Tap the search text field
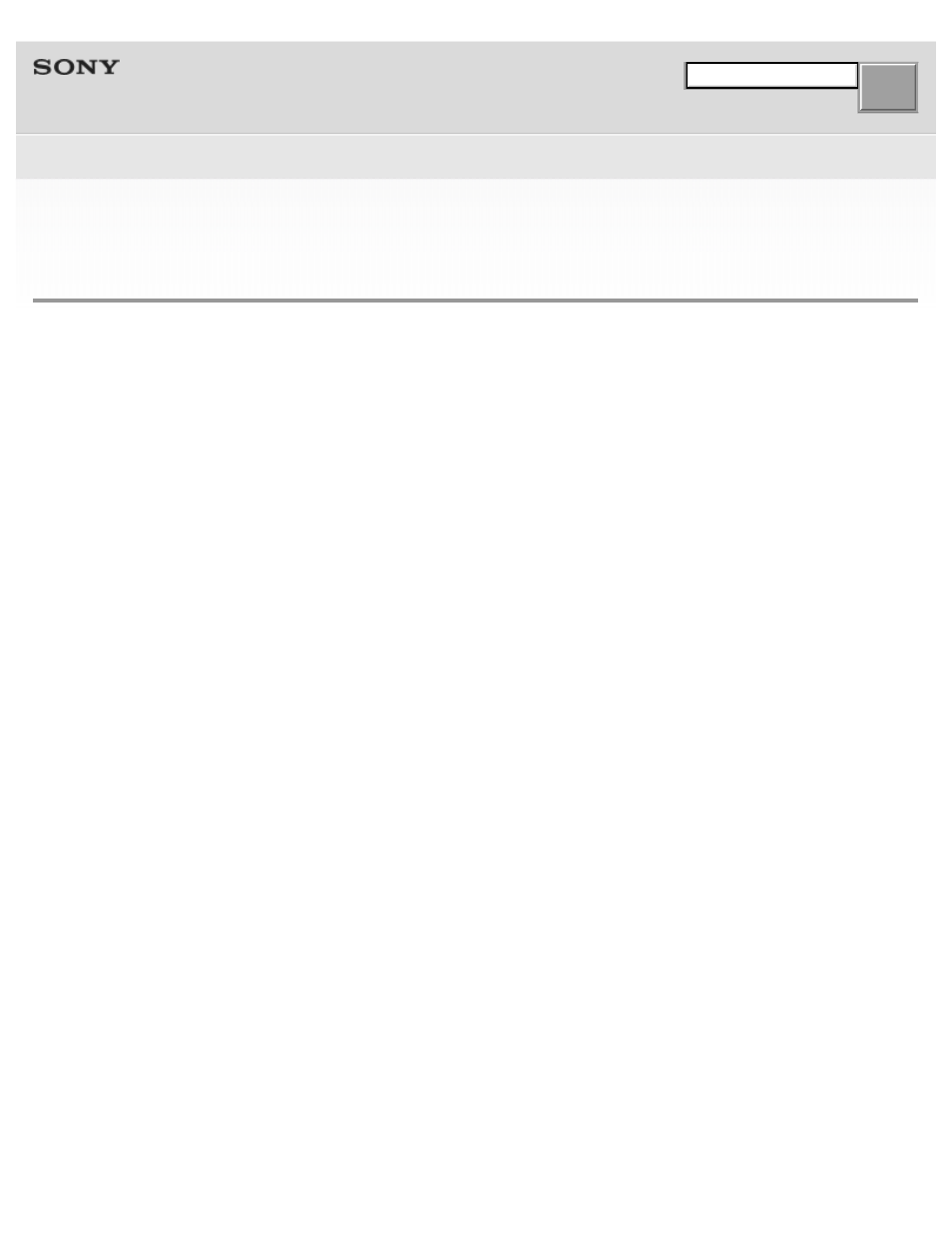The width and height of the screenshot is (952, 1233). click(x=770, y=76)
